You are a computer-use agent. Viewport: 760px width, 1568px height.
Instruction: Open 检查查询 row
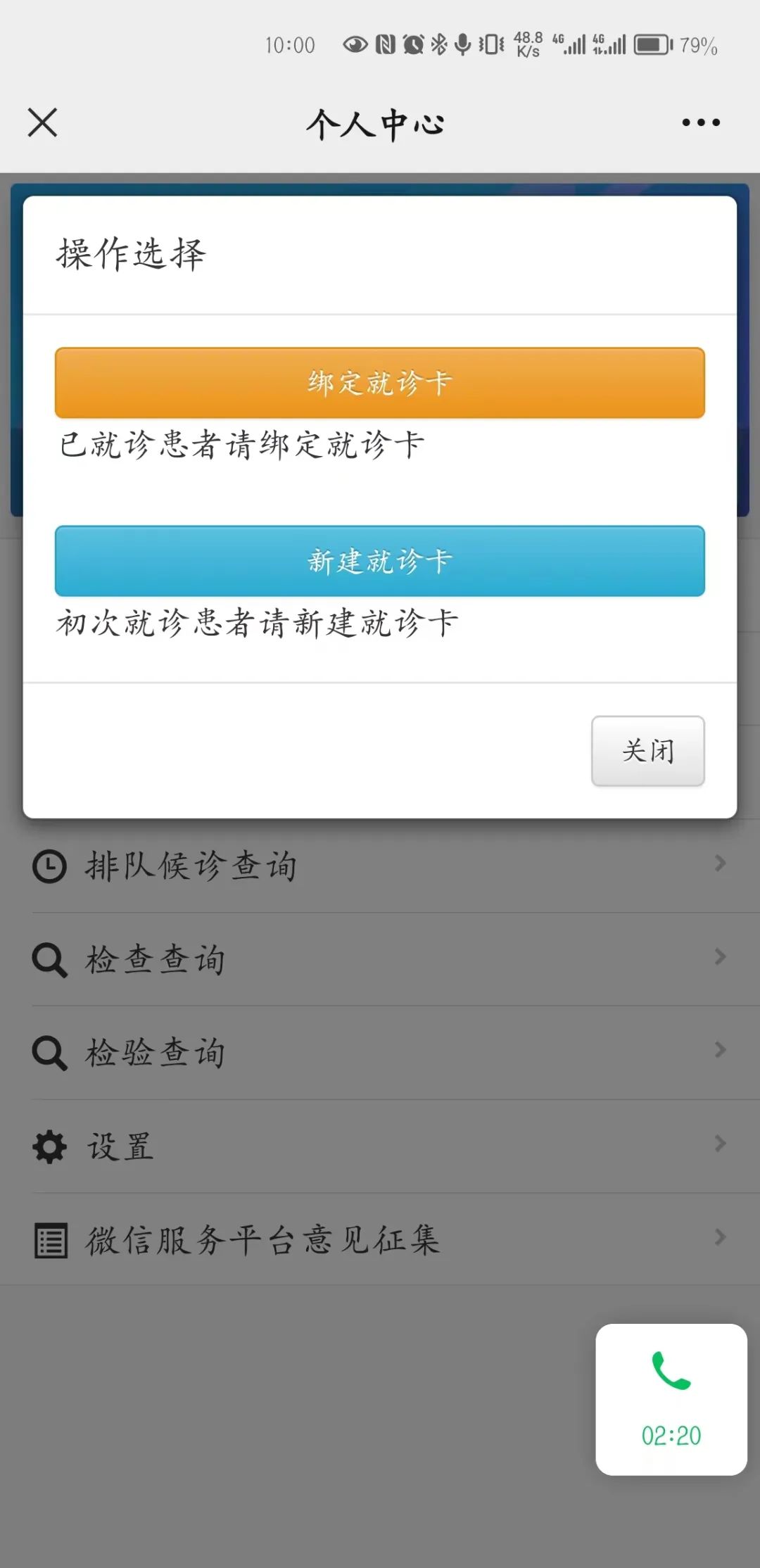point(380,959)
